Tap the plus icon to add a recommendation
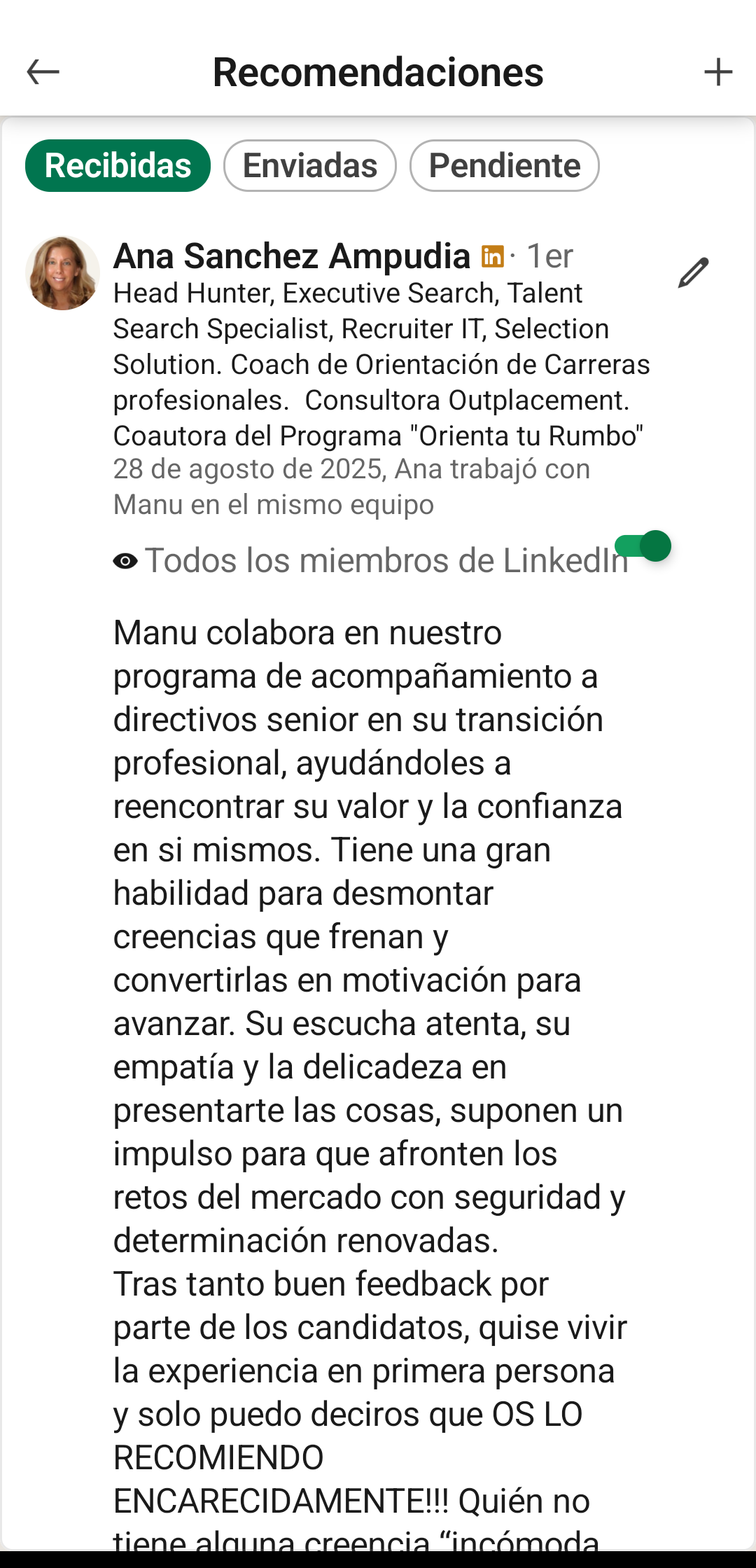The image size is (756, 1568). 718,72
